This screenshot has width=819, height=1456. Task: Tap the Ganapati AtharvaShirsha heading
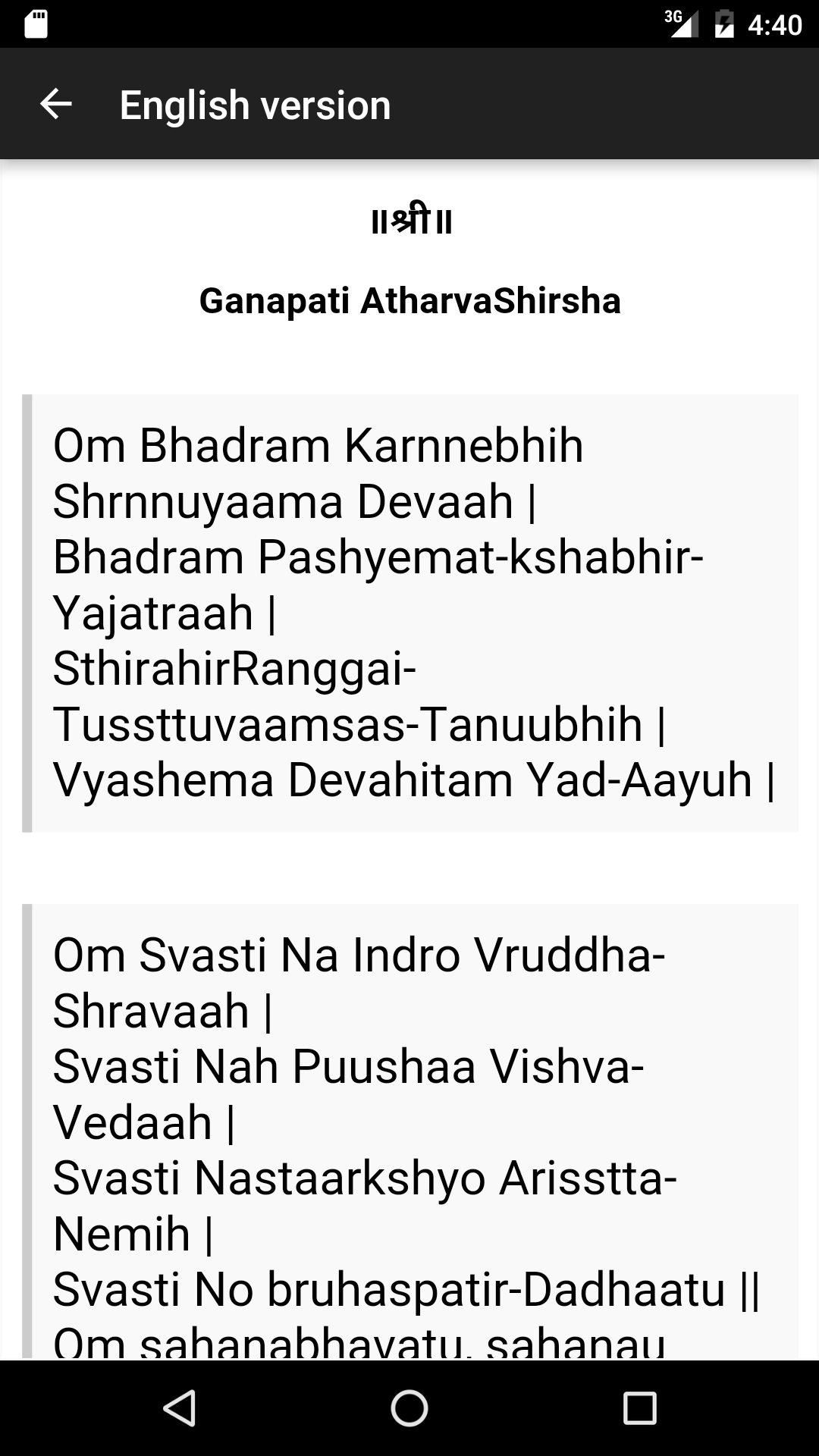409,300
